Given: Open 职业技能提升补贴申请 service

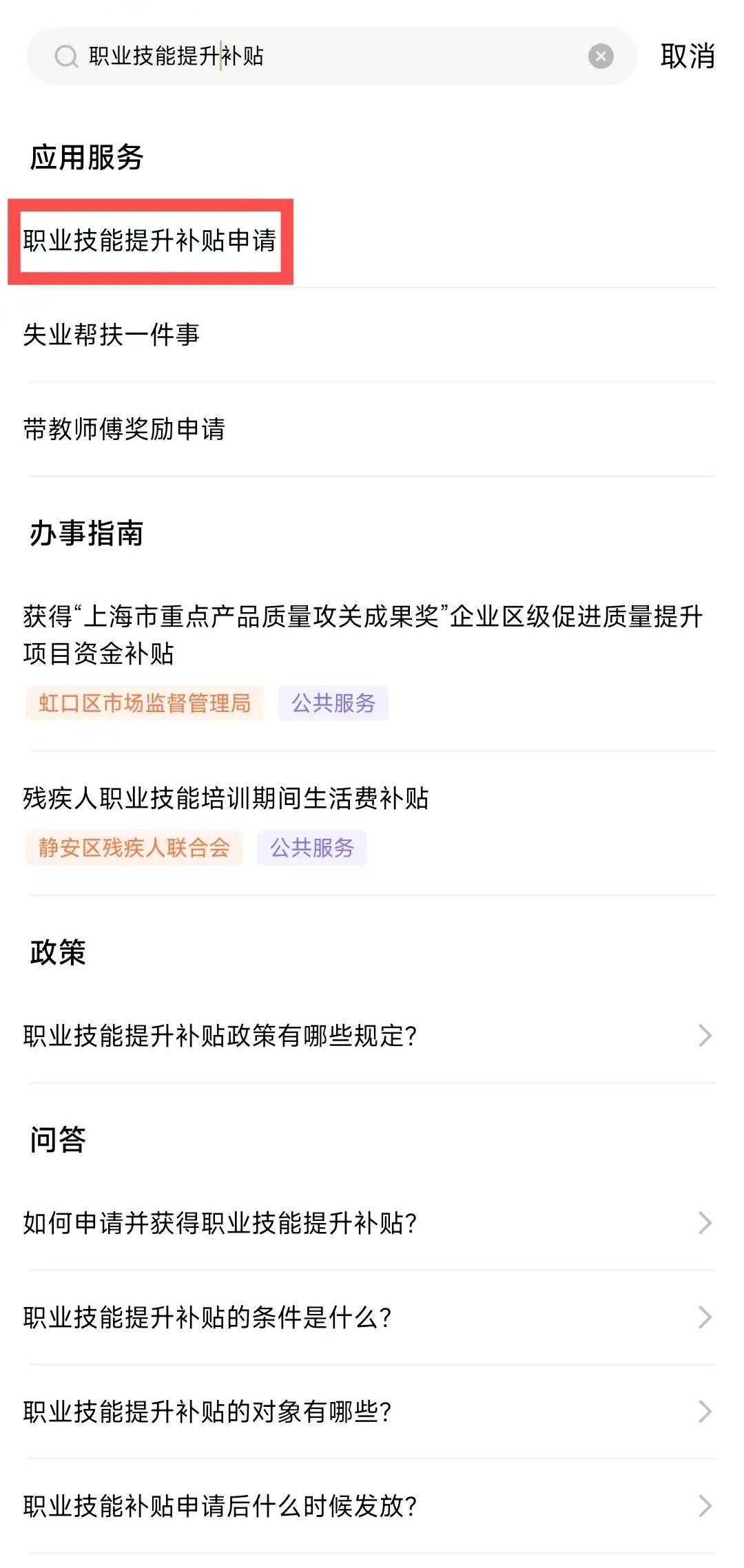Looking at the screenshot, I should pos(149,240).
